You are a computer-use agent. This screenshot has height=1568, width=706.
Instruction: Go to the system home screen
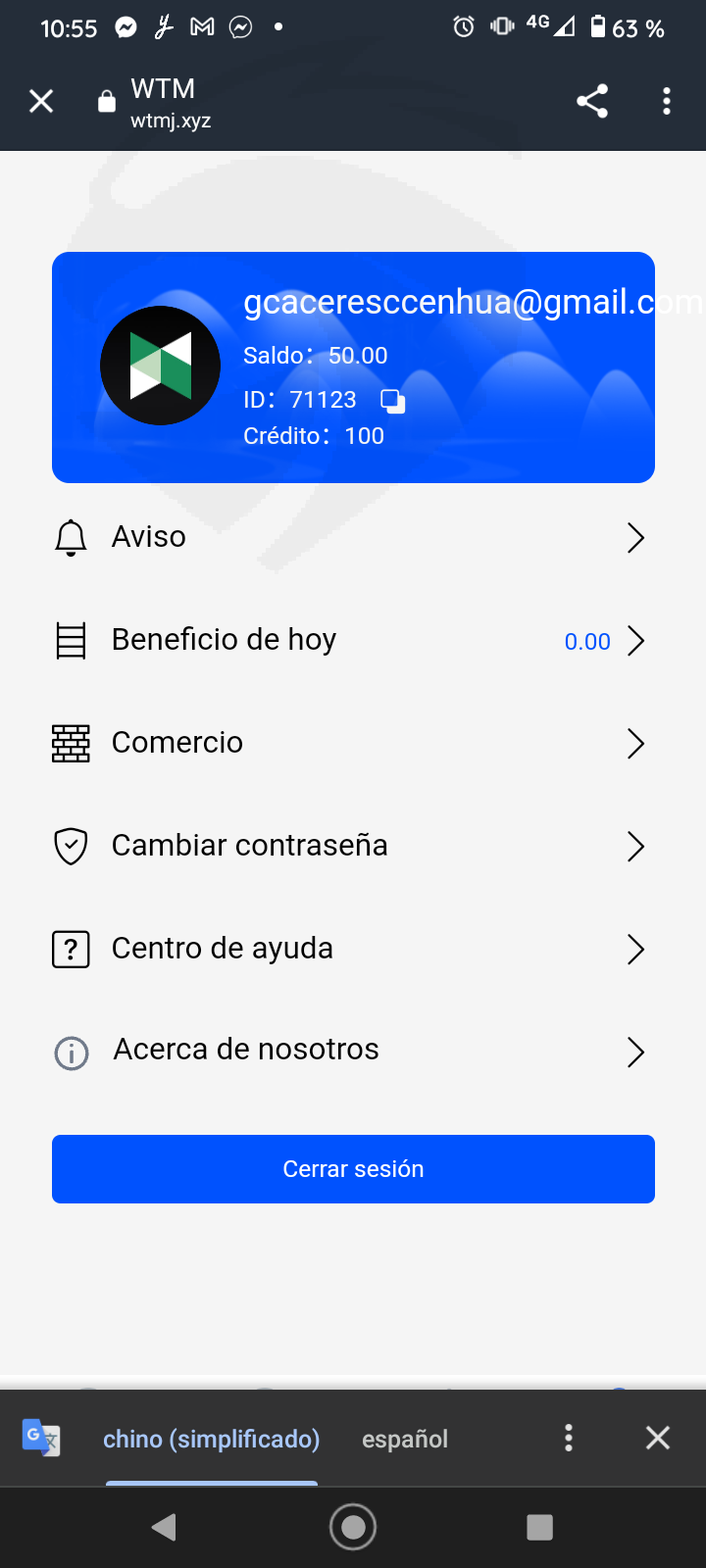coord(353,1527)
